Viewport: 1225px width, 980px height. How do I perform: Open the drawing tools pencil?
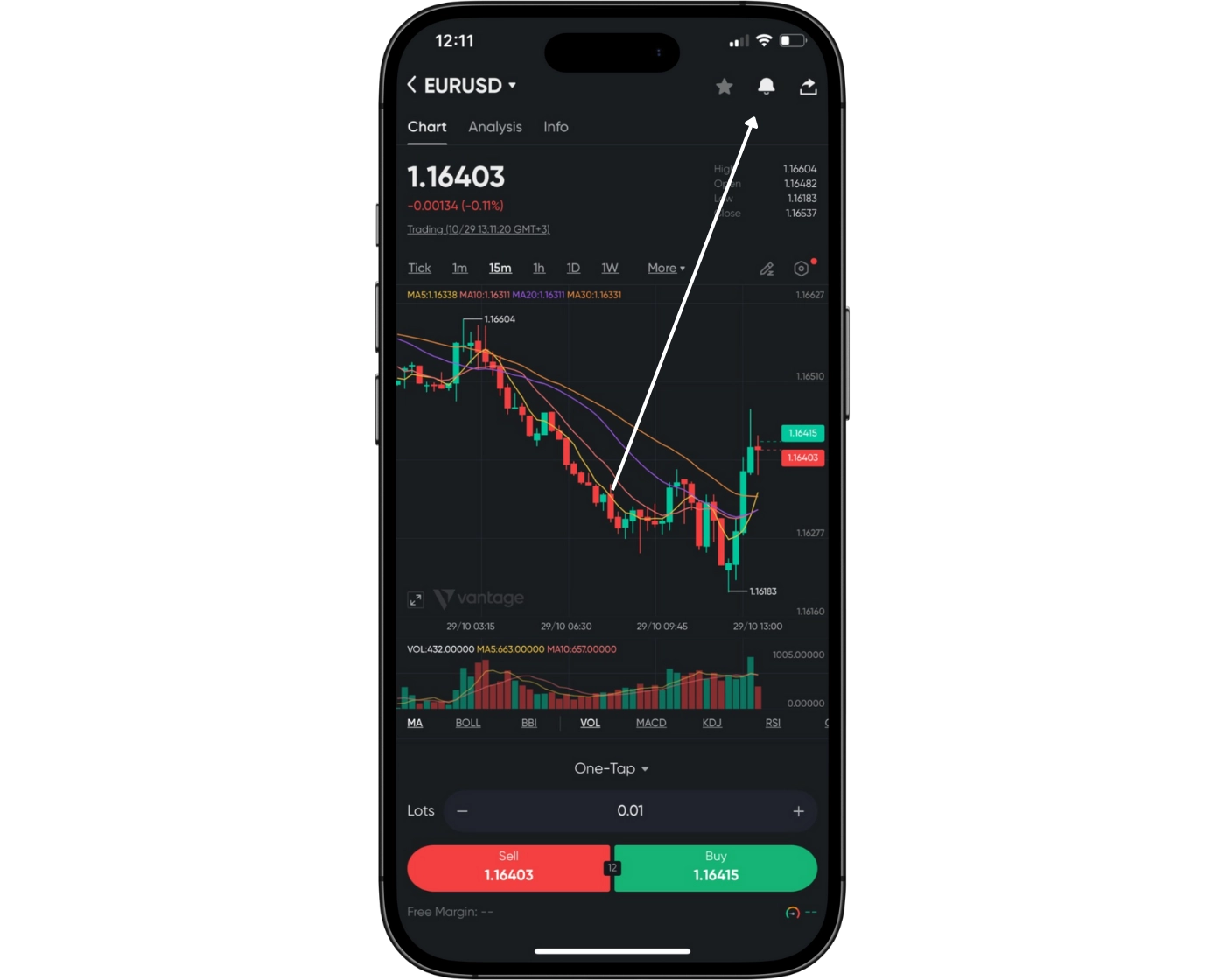coord(766,269)
